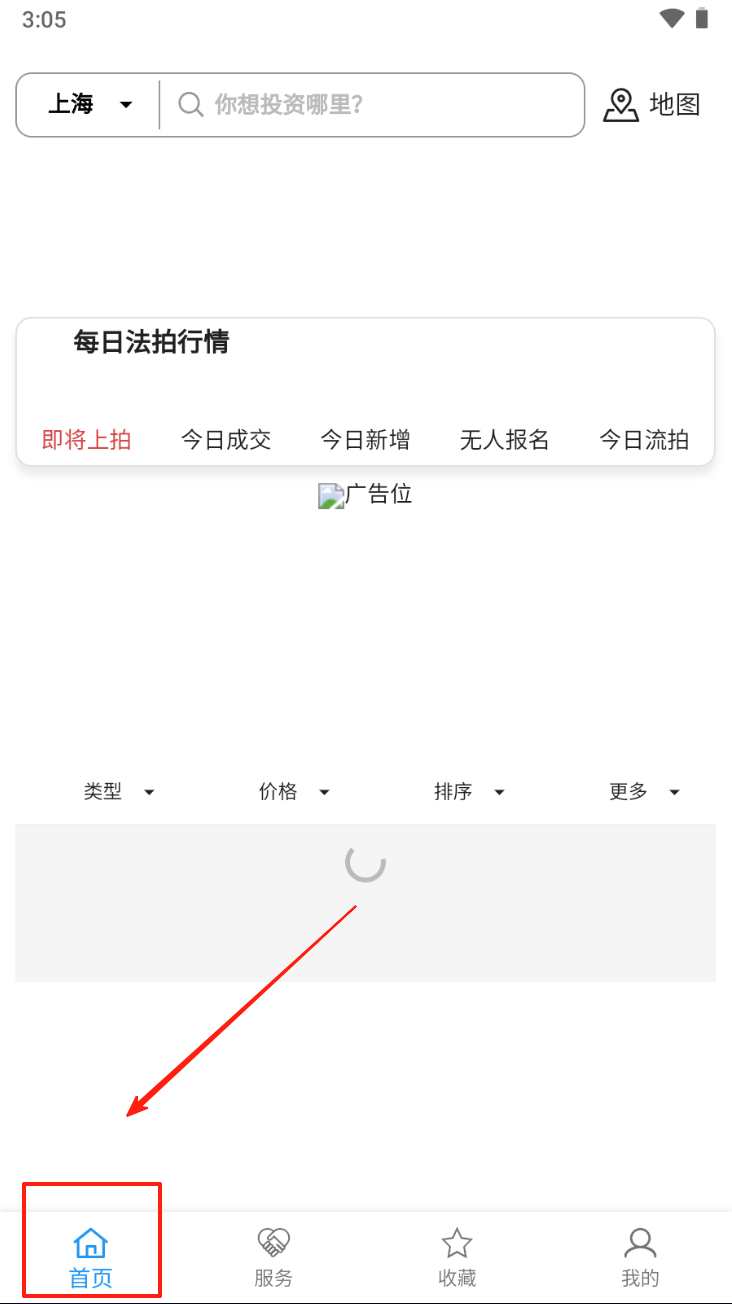
Task: Expand the 类型 filter dropdown
Action: (x=119, y=791)
